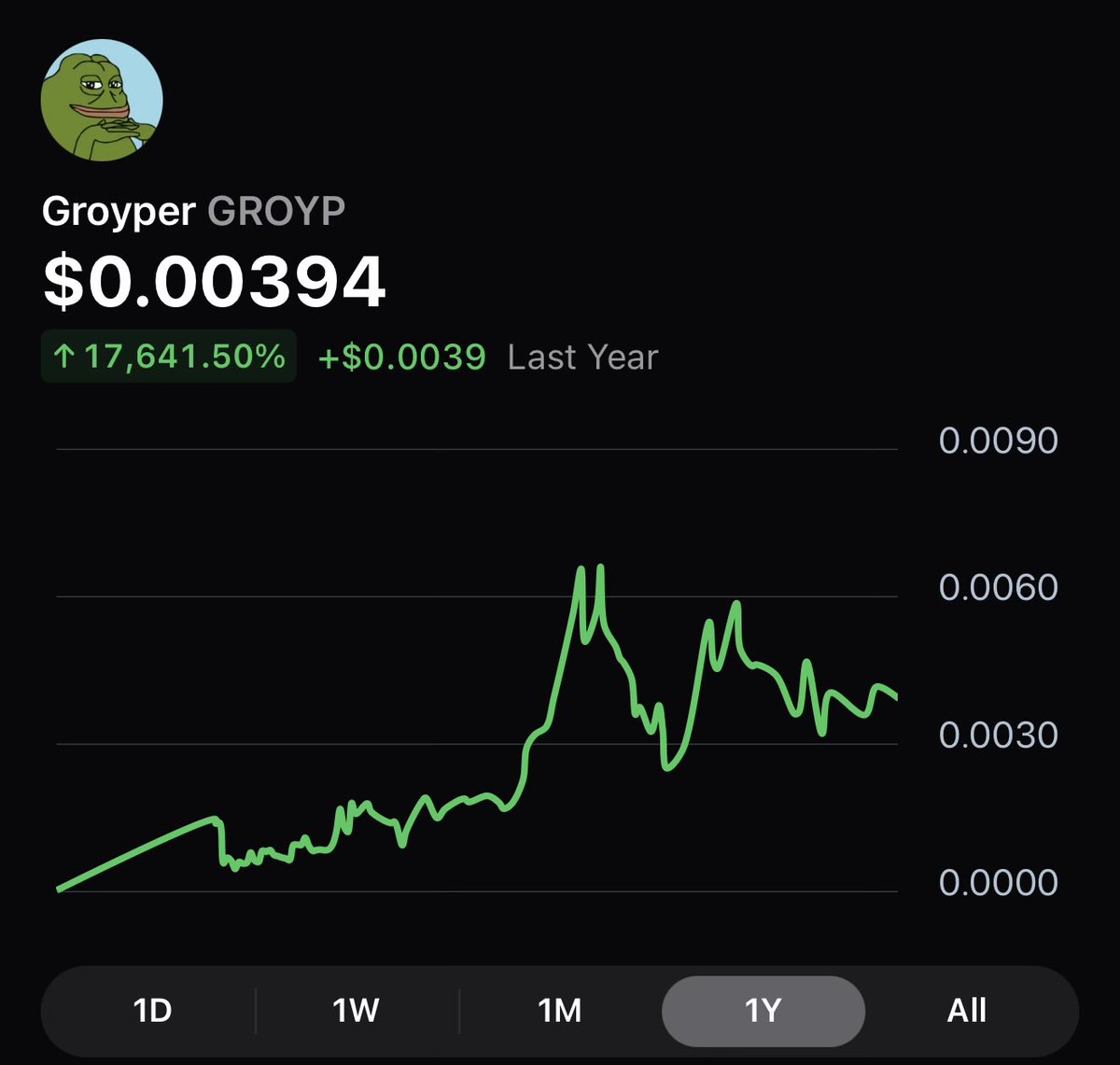Screen dimensions: 1120x1065
Task: Switch chart to 1D range
Action: pos(153,1011)
